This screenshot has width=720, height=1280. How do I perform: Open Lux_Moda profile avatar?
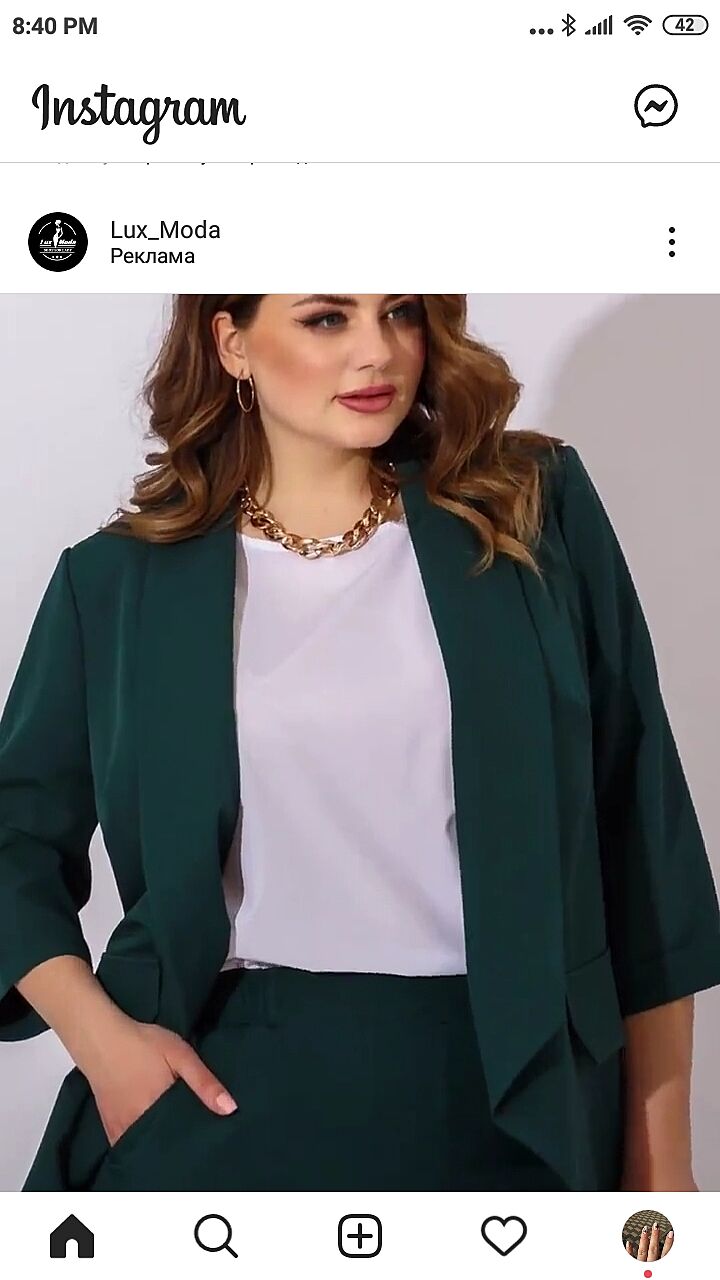[x=58, y=242]
